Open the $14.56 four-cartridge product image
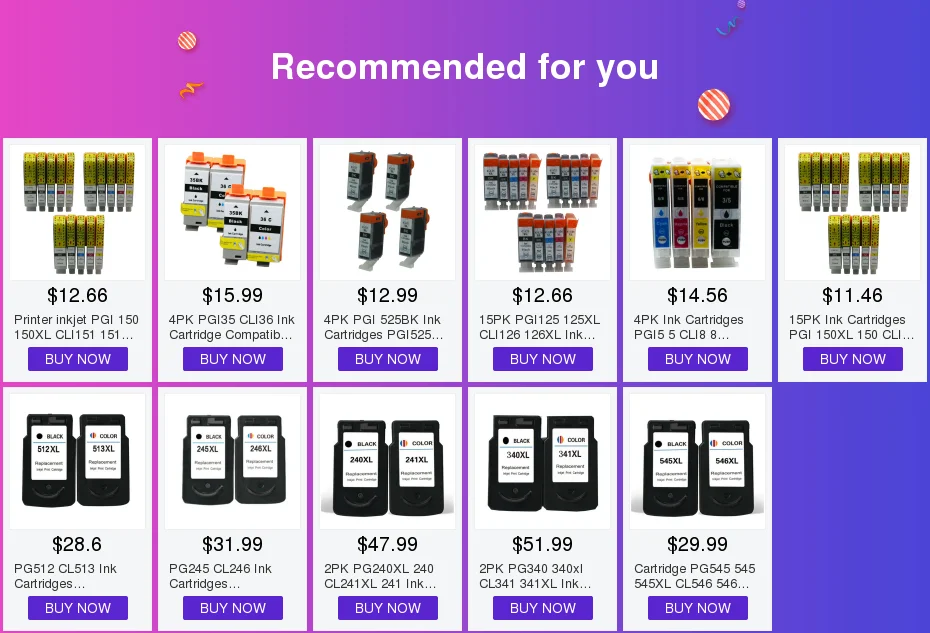Screen dimensions: 930x633 coord(698,212)
